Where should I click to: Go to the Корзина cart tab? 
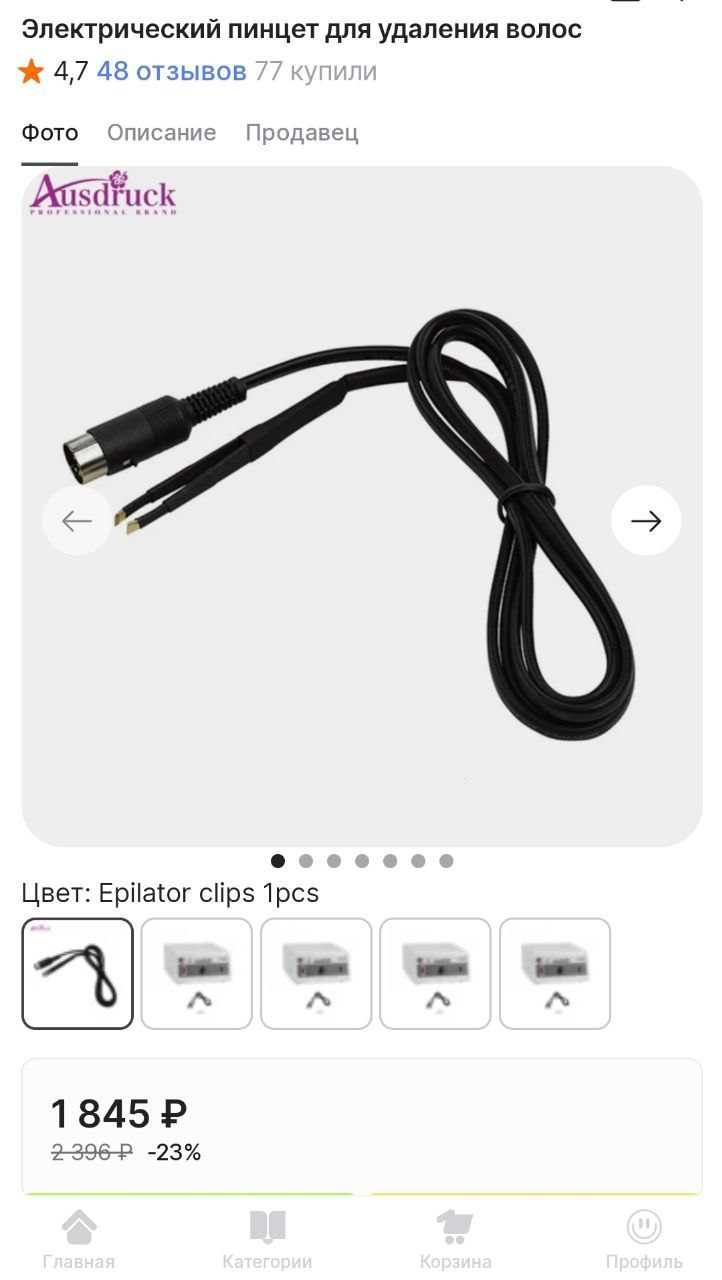[x=455, y=1240]
